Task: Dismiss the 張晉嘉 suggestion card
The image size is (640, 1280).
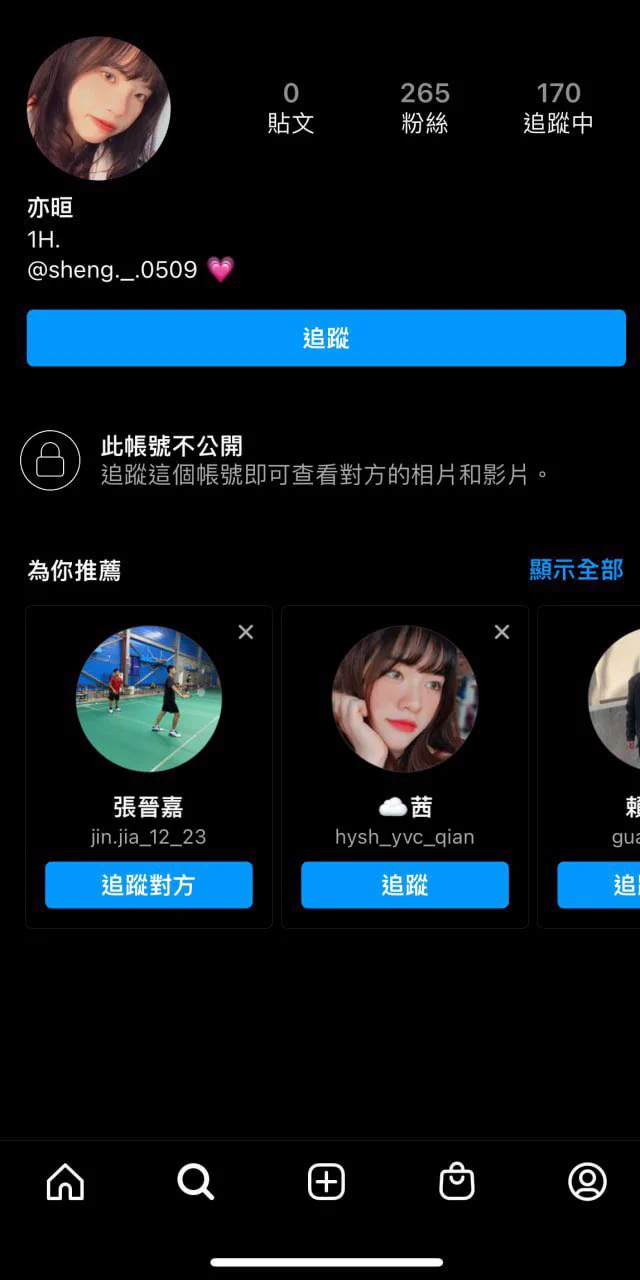Action: pos(246,632)
